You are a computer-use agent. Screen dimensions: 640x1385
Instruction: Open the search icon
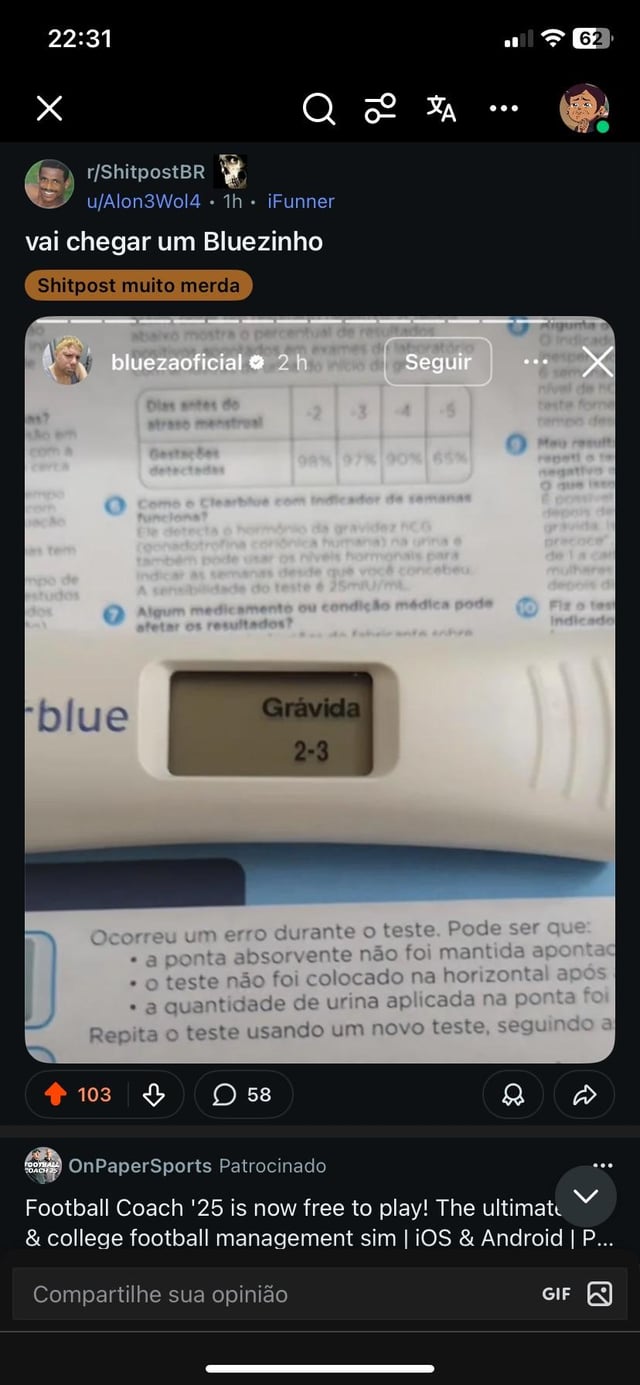click(x=318, y=108)
